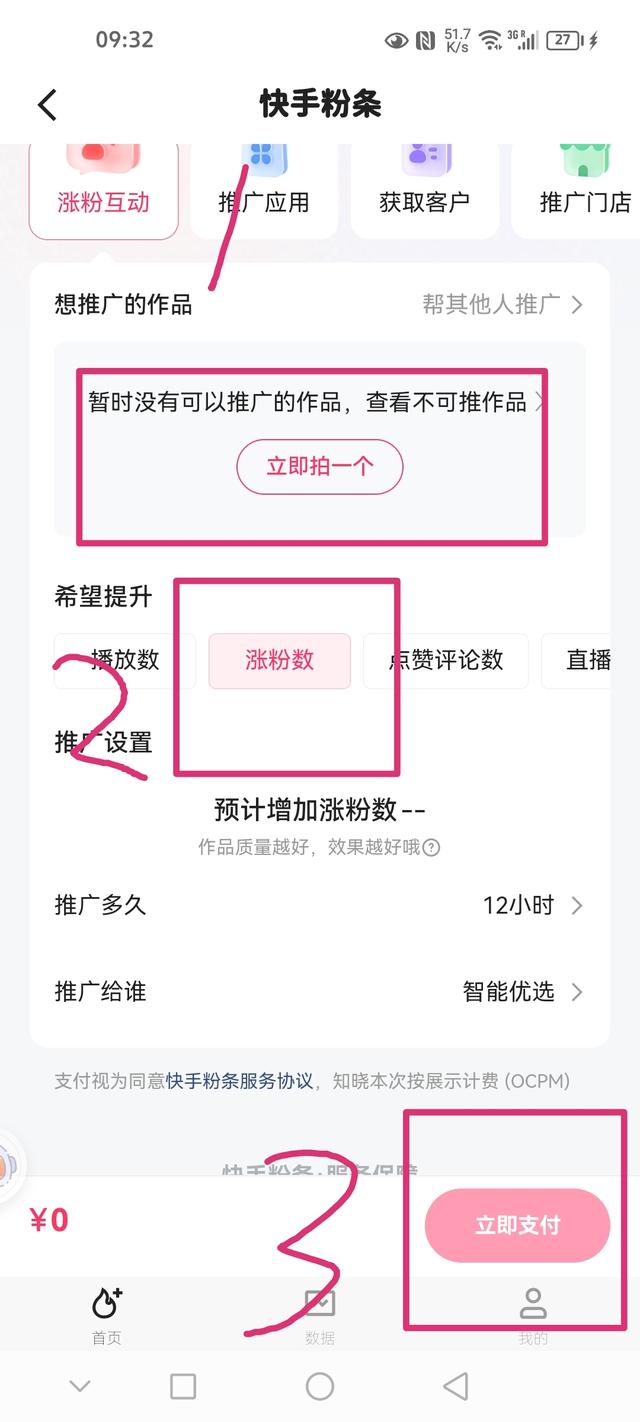Tap the system home button

[x=320, y=1386]
